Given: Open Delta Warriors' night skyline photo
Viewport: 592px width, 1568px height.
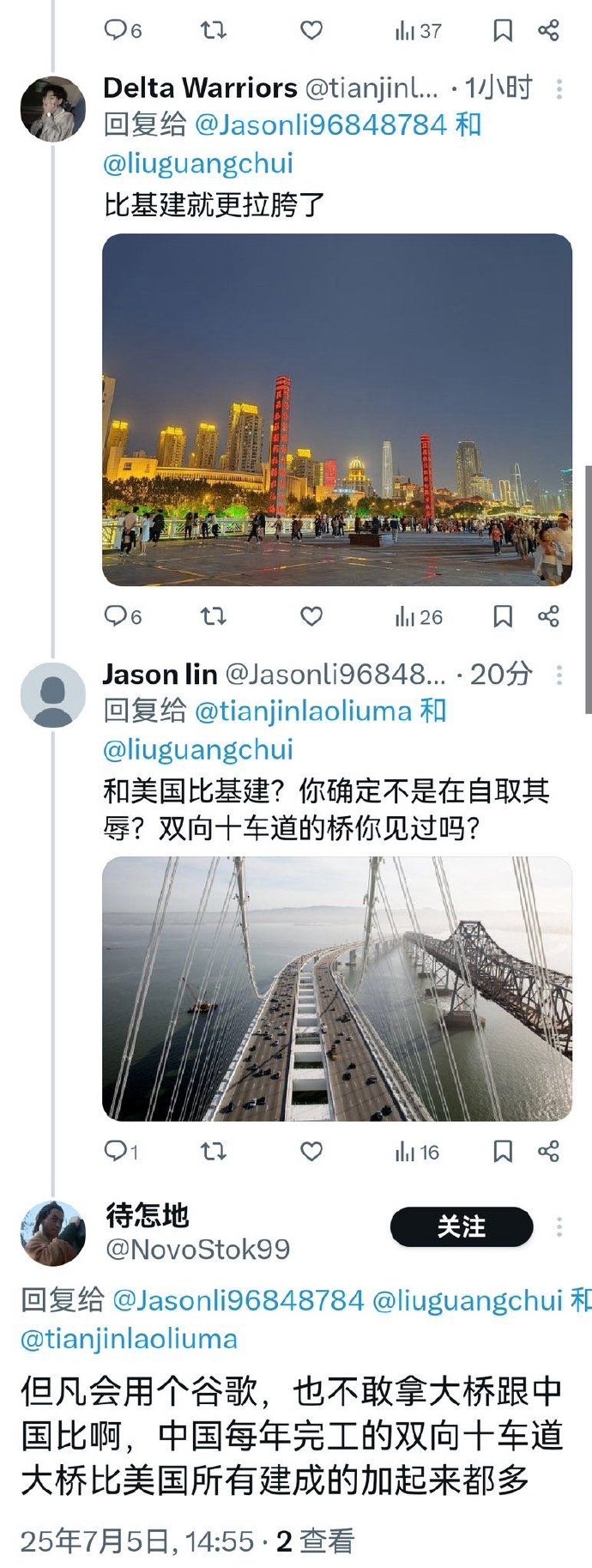Looking at the screenshot, I should (336, 409).
